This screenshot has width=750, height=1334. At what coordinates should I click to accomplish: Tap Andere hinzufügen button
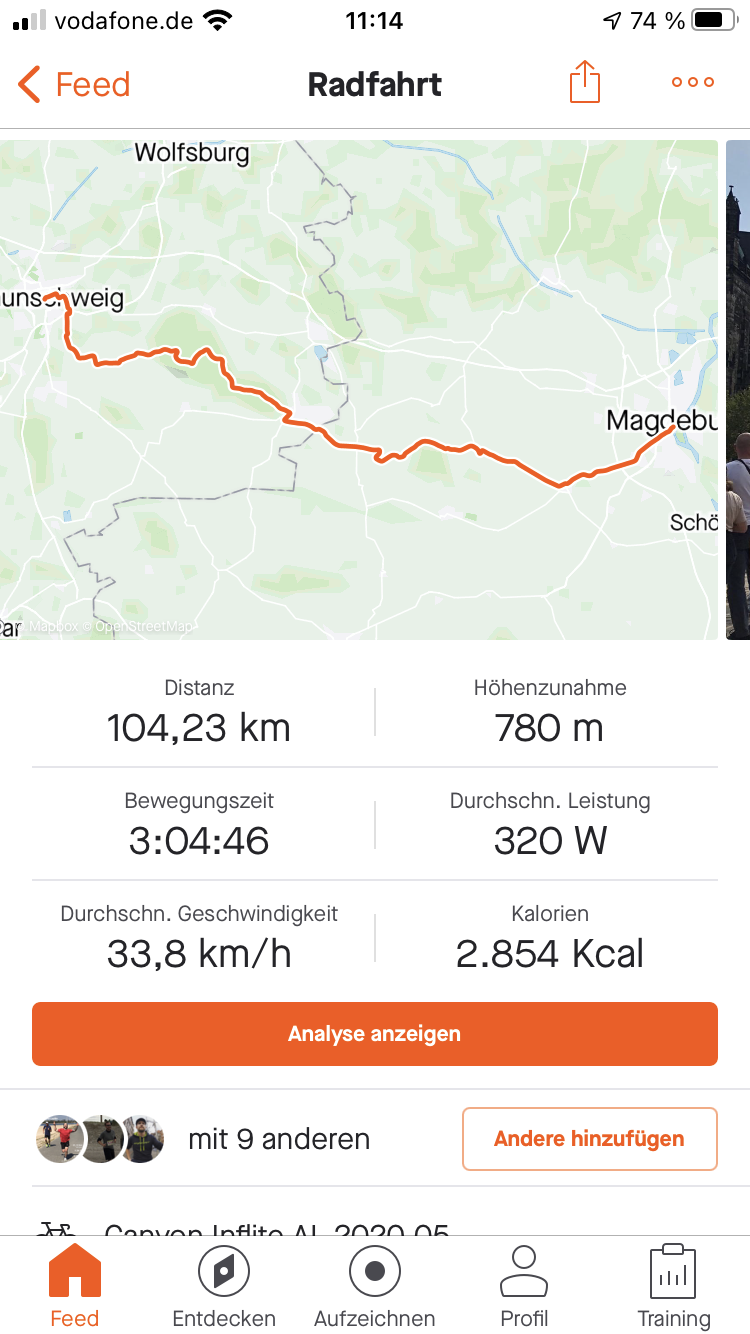click(589, 1139)
